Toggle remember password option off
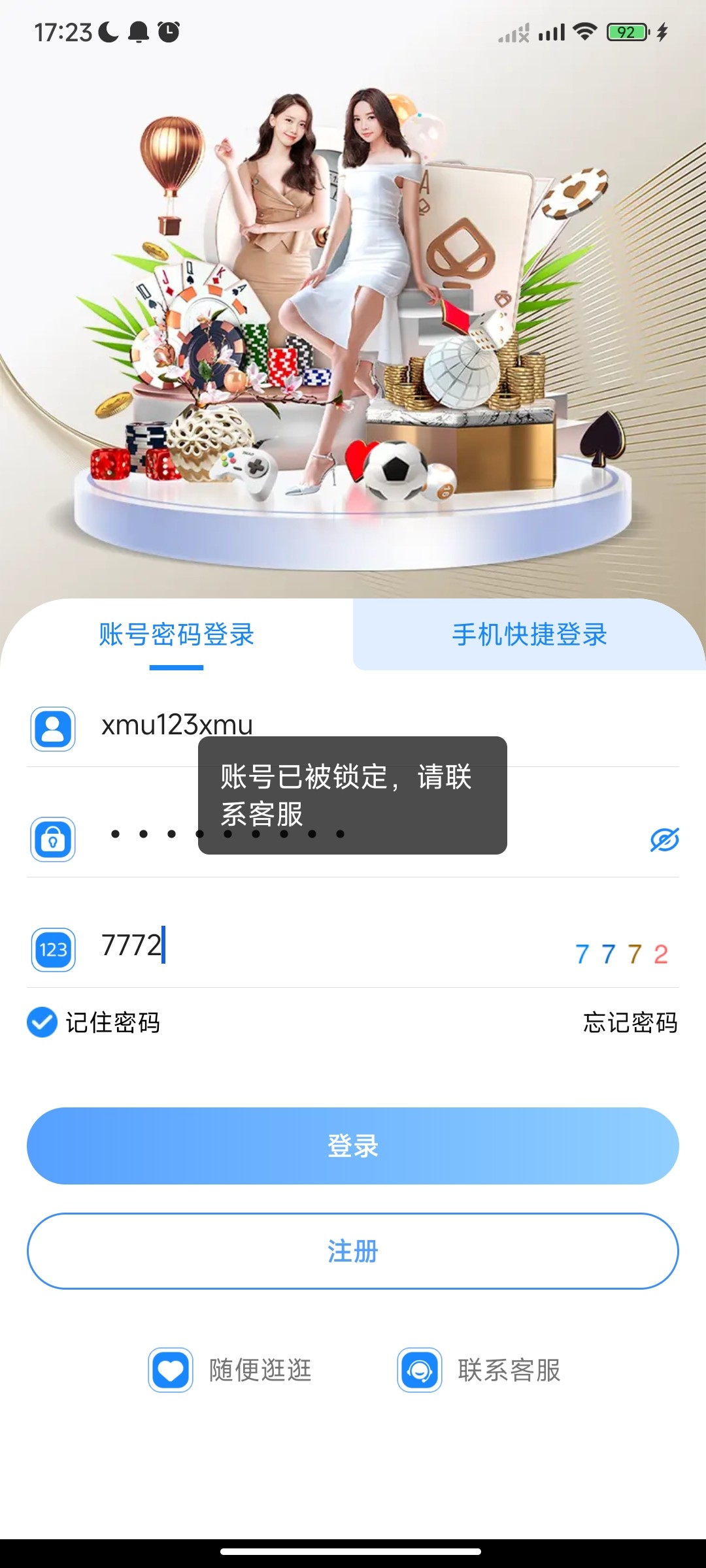 41,1024
